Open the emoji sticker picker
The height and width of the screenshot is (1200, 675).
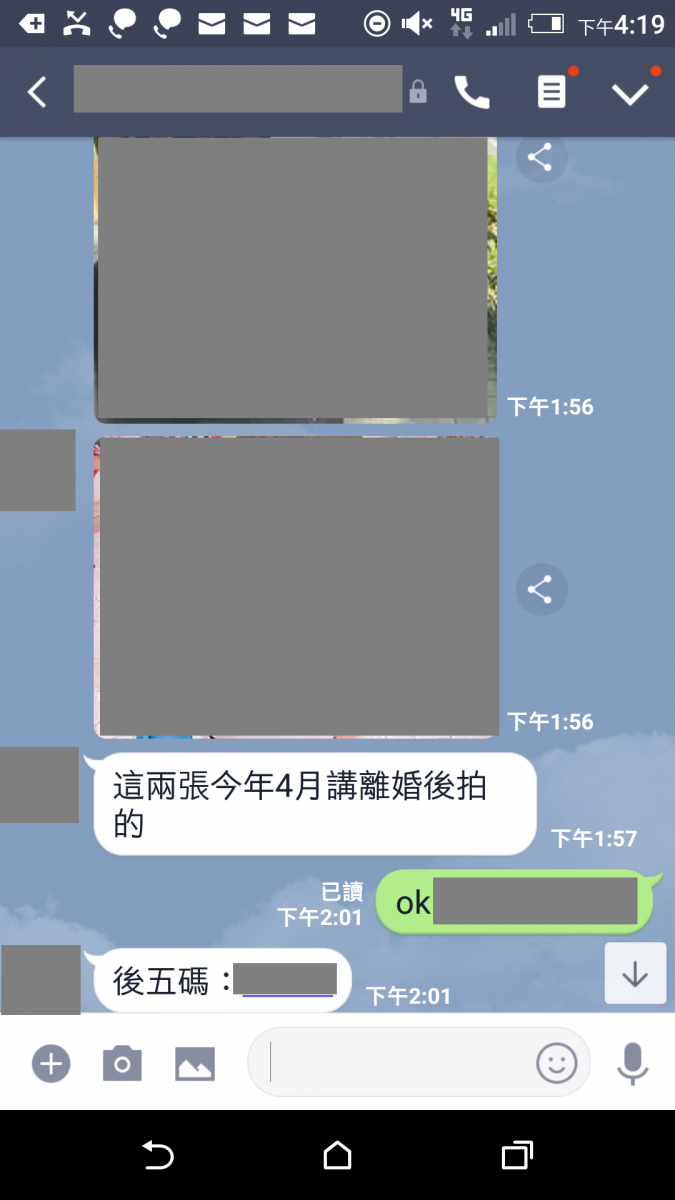pos(557,1063)
